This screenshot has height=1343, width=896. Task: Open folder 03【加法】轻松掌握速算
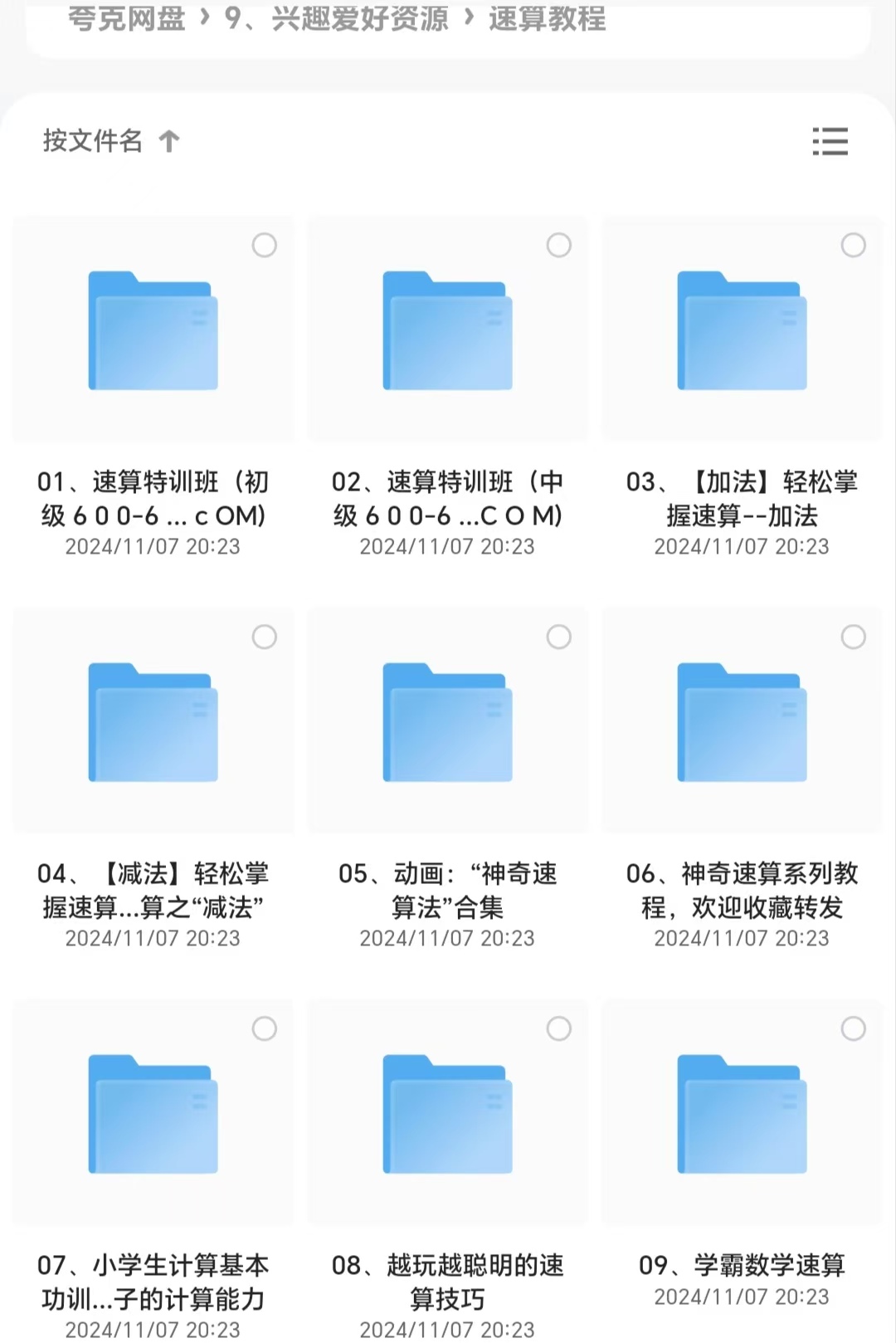[742, 330]
